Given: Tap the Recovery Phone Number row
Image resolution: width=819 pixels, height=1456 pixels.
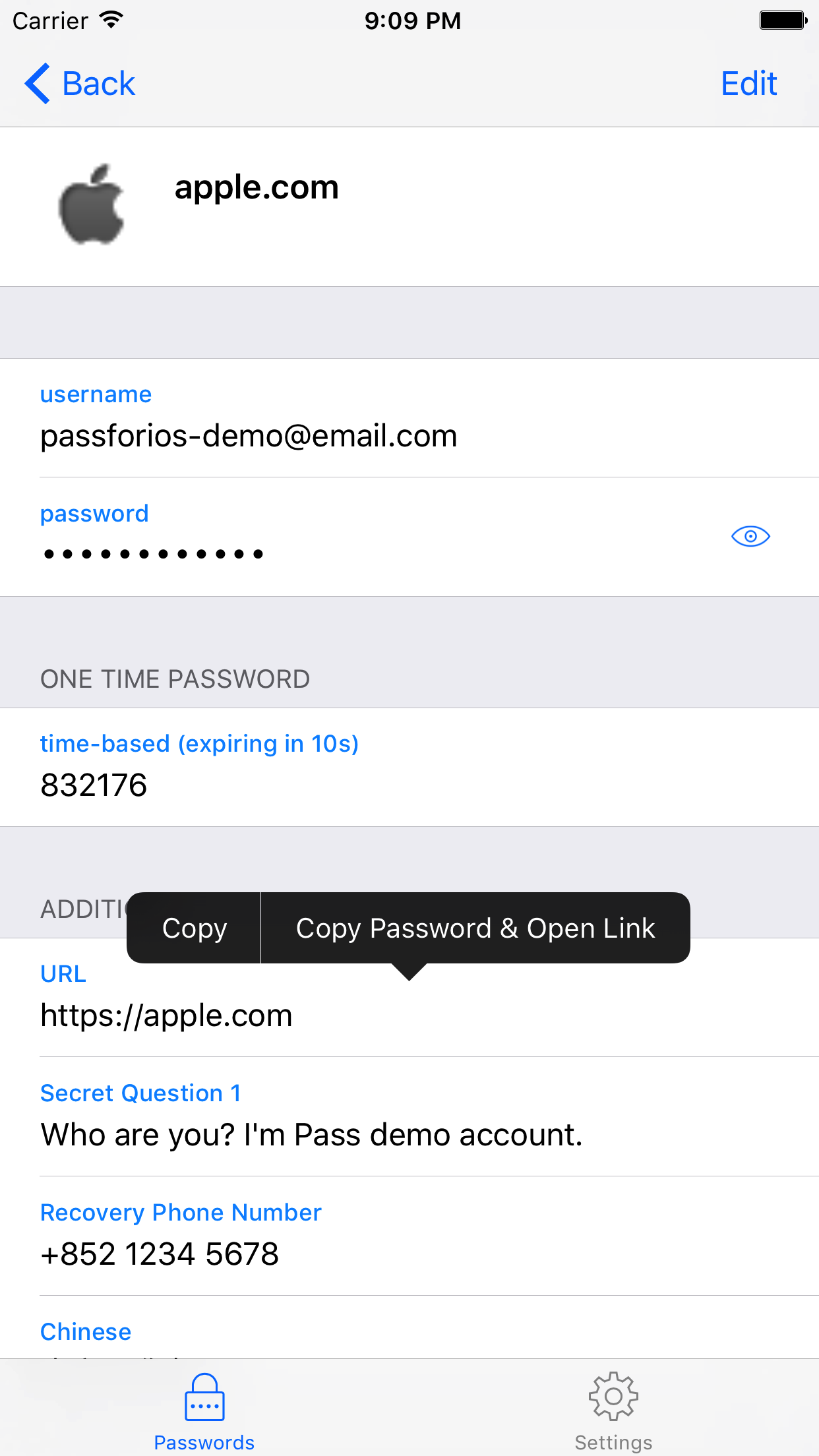Looking at the screenshot, I should coord(409,1236).
